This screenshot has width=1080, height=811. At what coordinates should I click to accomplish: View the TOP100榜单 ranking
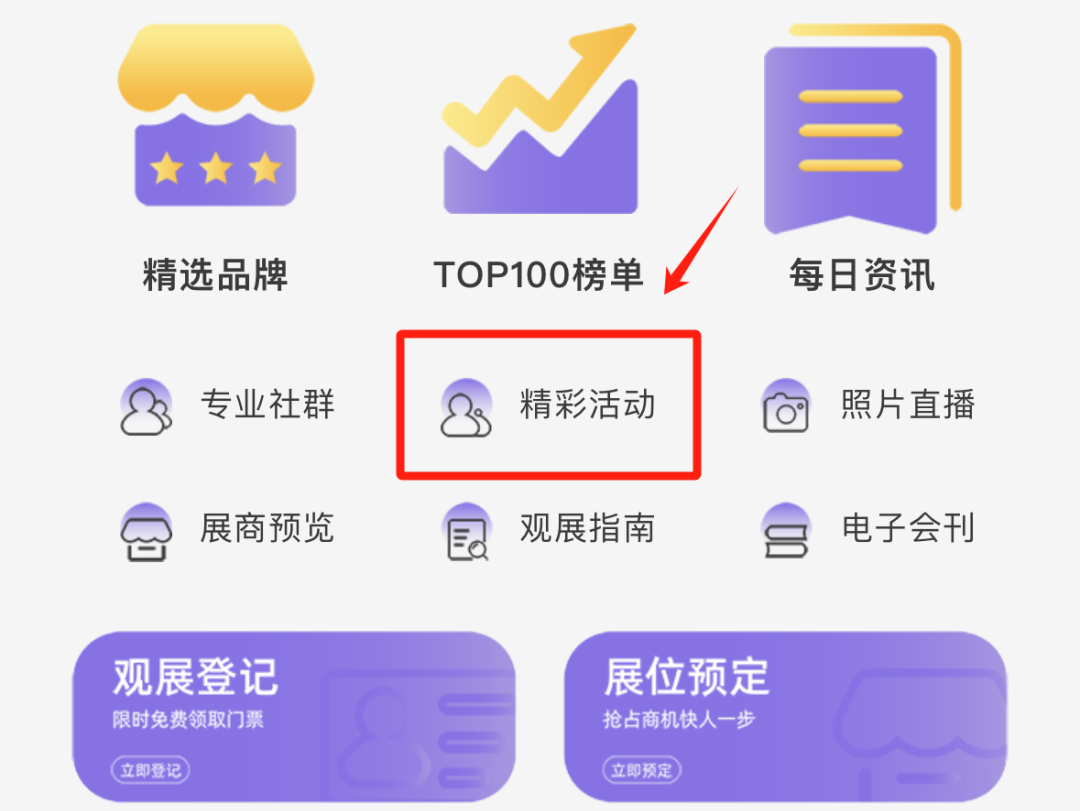point(540,160)
